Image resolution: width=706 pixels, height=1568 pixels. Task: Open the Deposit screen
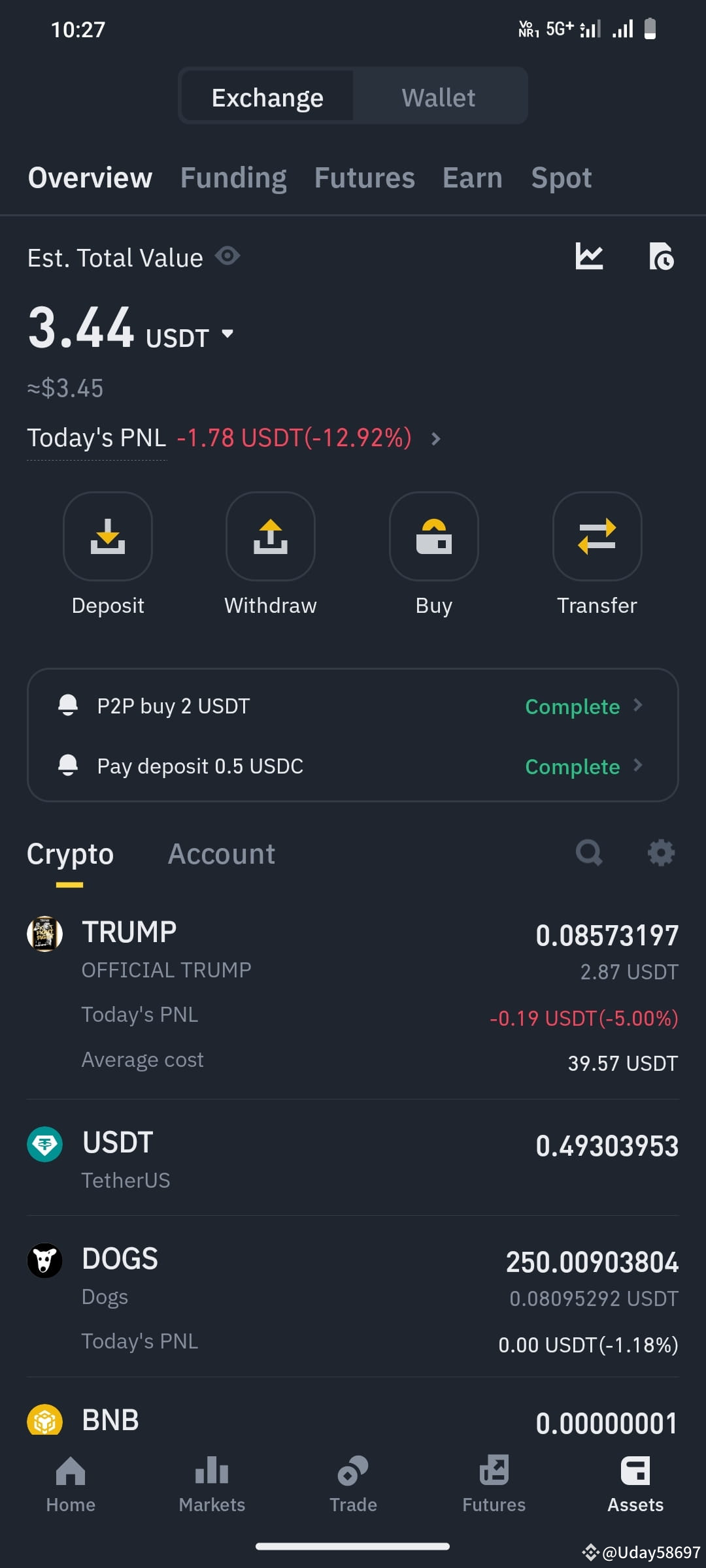(108, 537)
